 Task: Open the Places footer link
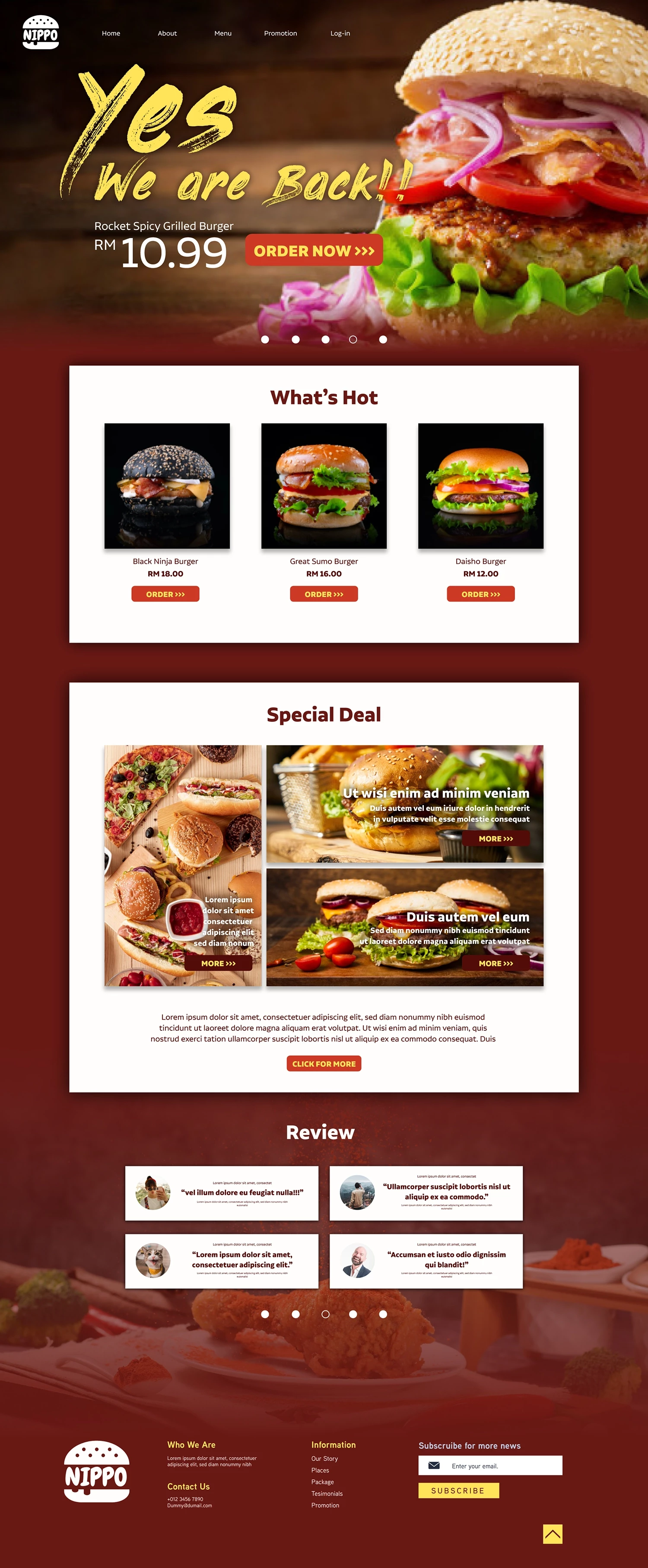click(x=320, y=1470)
